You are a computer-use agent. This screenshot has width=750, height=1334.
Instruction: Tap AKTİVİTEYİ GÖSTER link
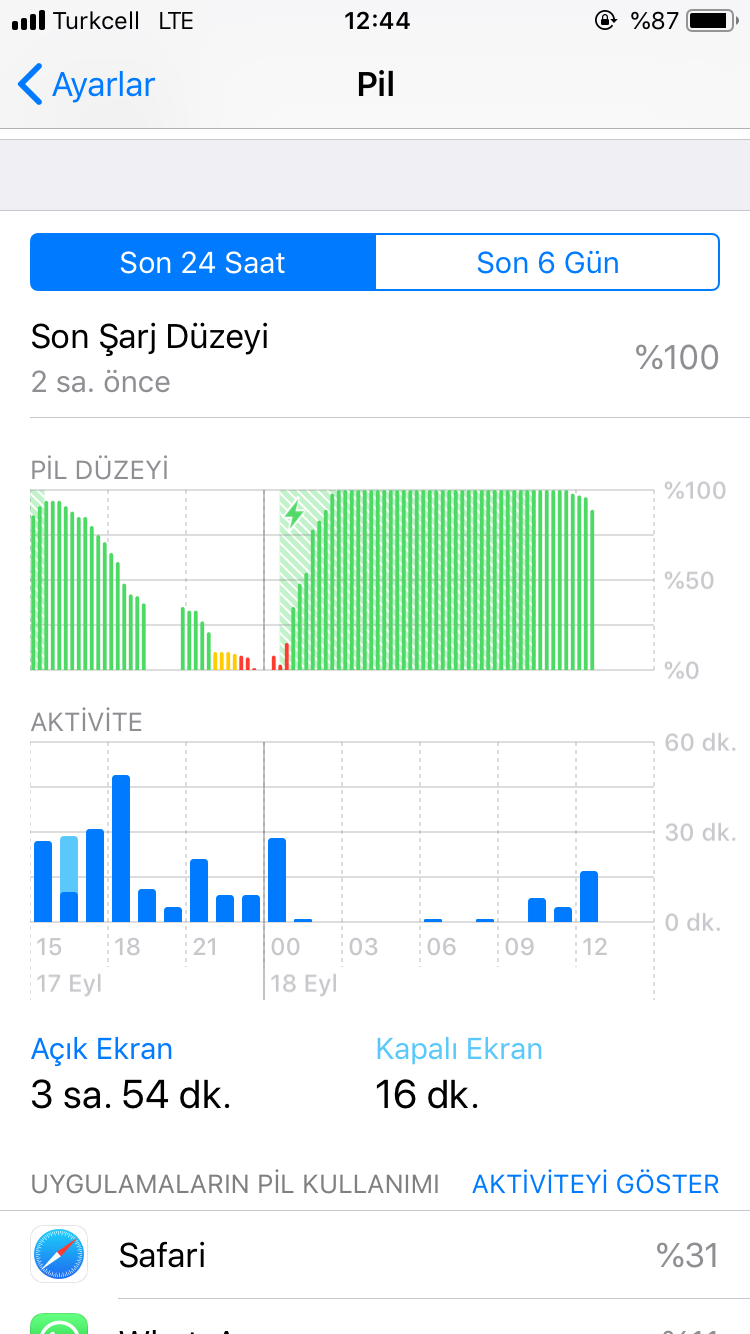click(x=595, y=1184)
